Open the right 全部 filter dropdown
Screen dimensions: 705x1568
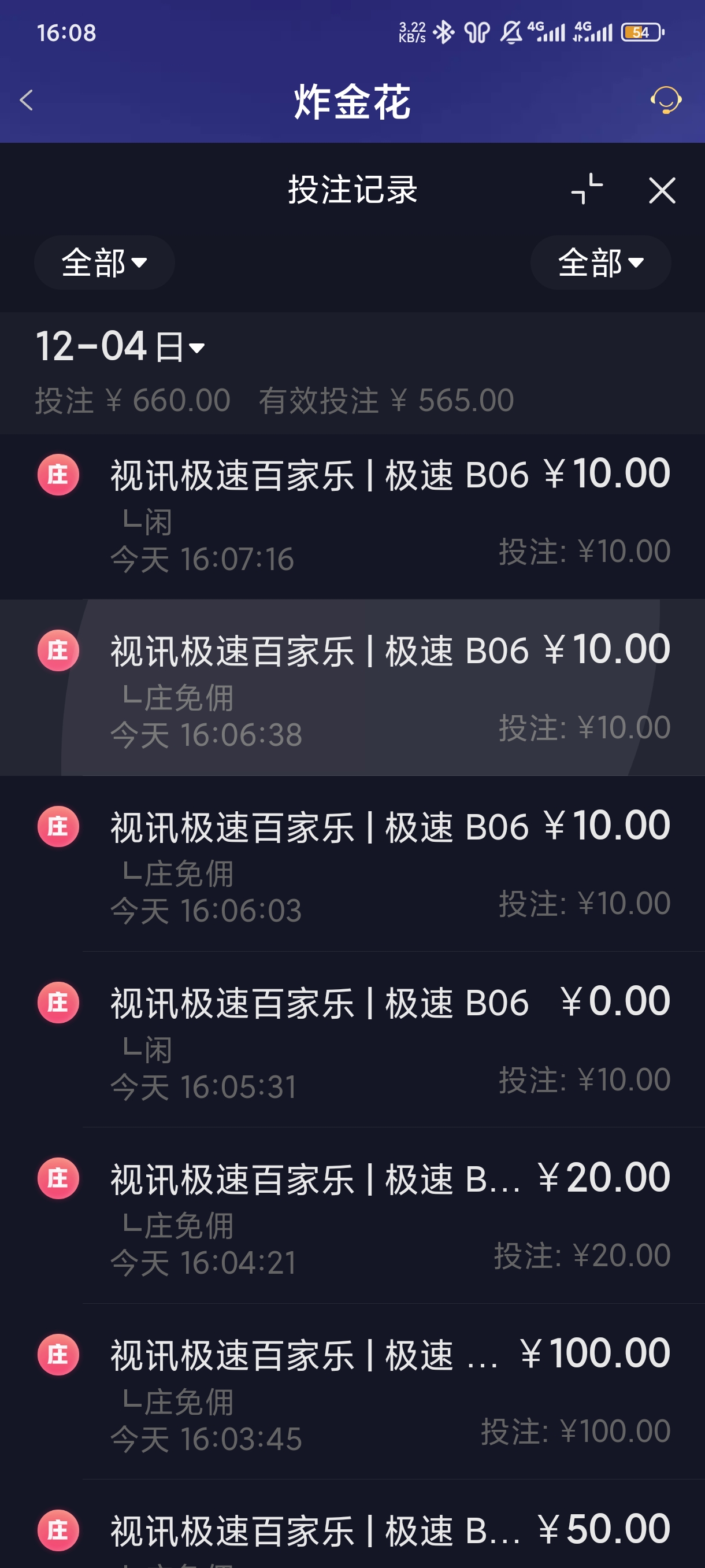click(x=599, y=262)
